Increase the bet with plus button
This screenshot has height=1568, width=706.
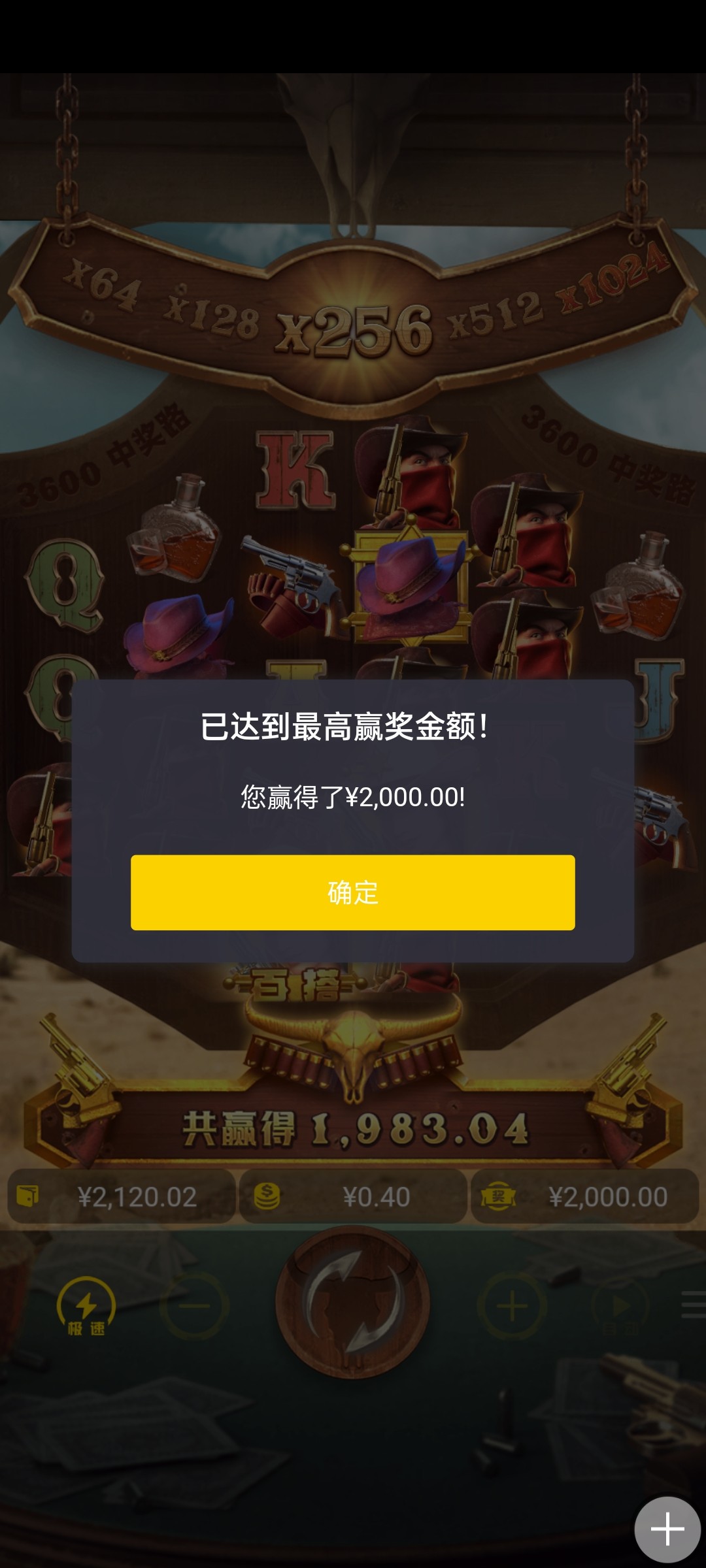[512, 1307]
